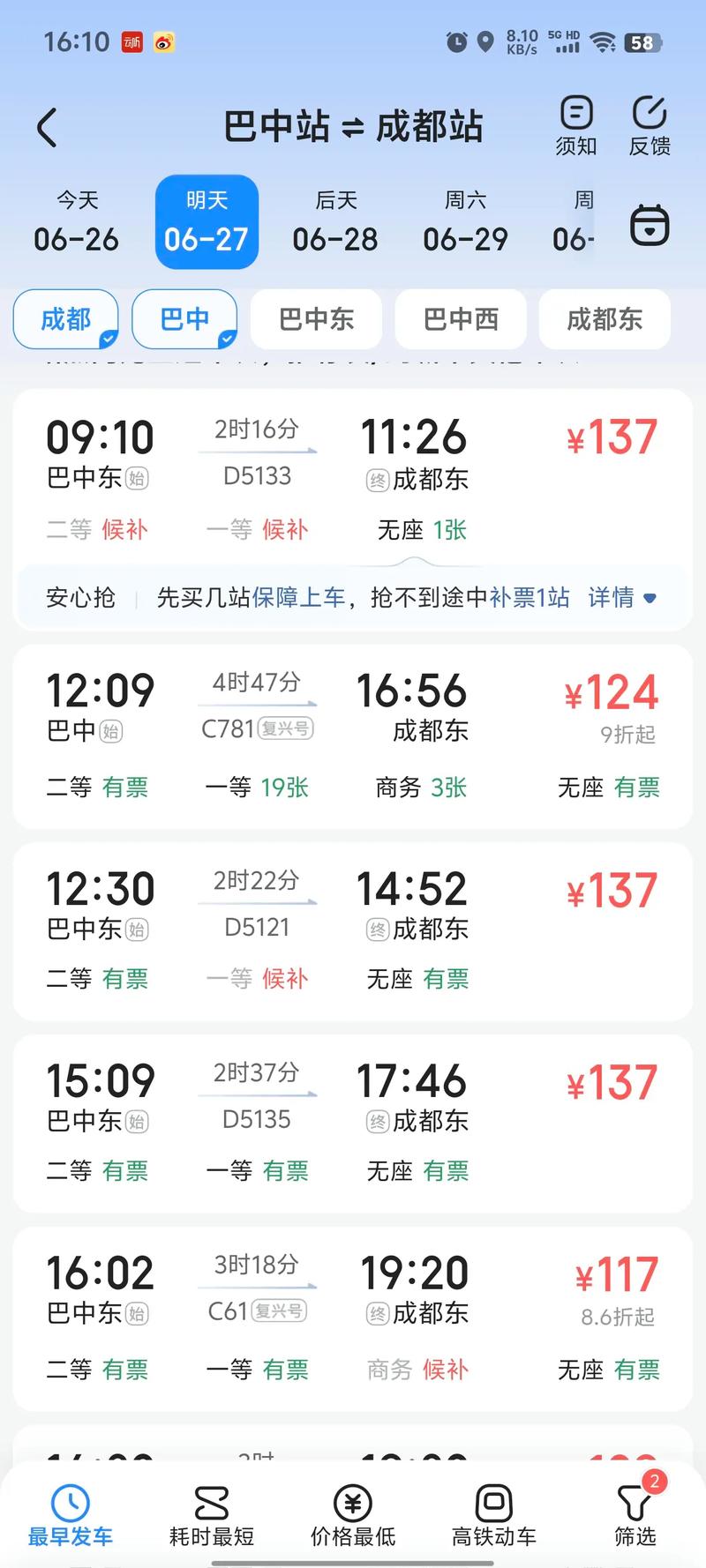This screenshot has height=1568, width=706.
Task: Switch to the 后天 06-28 date tab
Action: pos(335,220)
